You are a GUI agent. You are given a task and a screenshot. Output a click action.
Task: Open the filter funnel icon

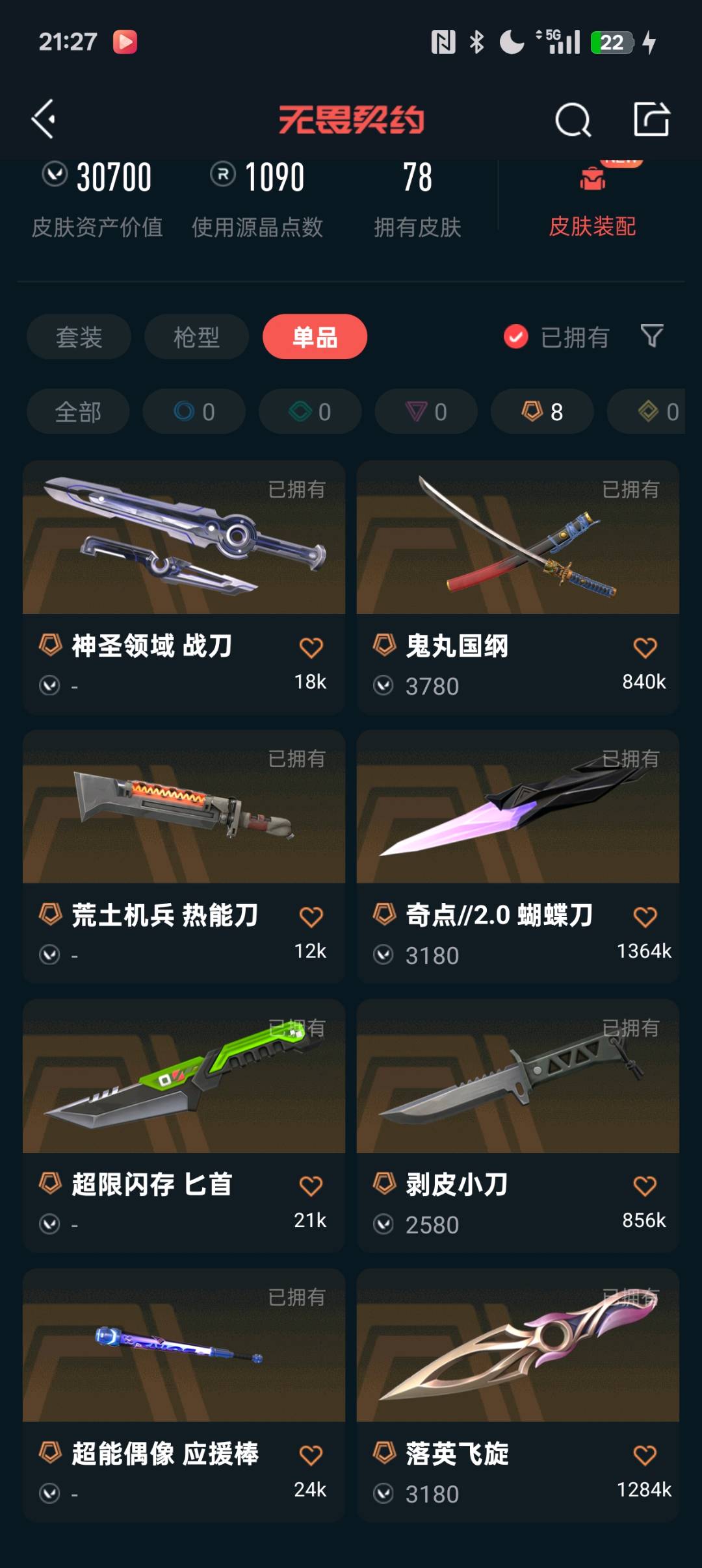[652, 336]
